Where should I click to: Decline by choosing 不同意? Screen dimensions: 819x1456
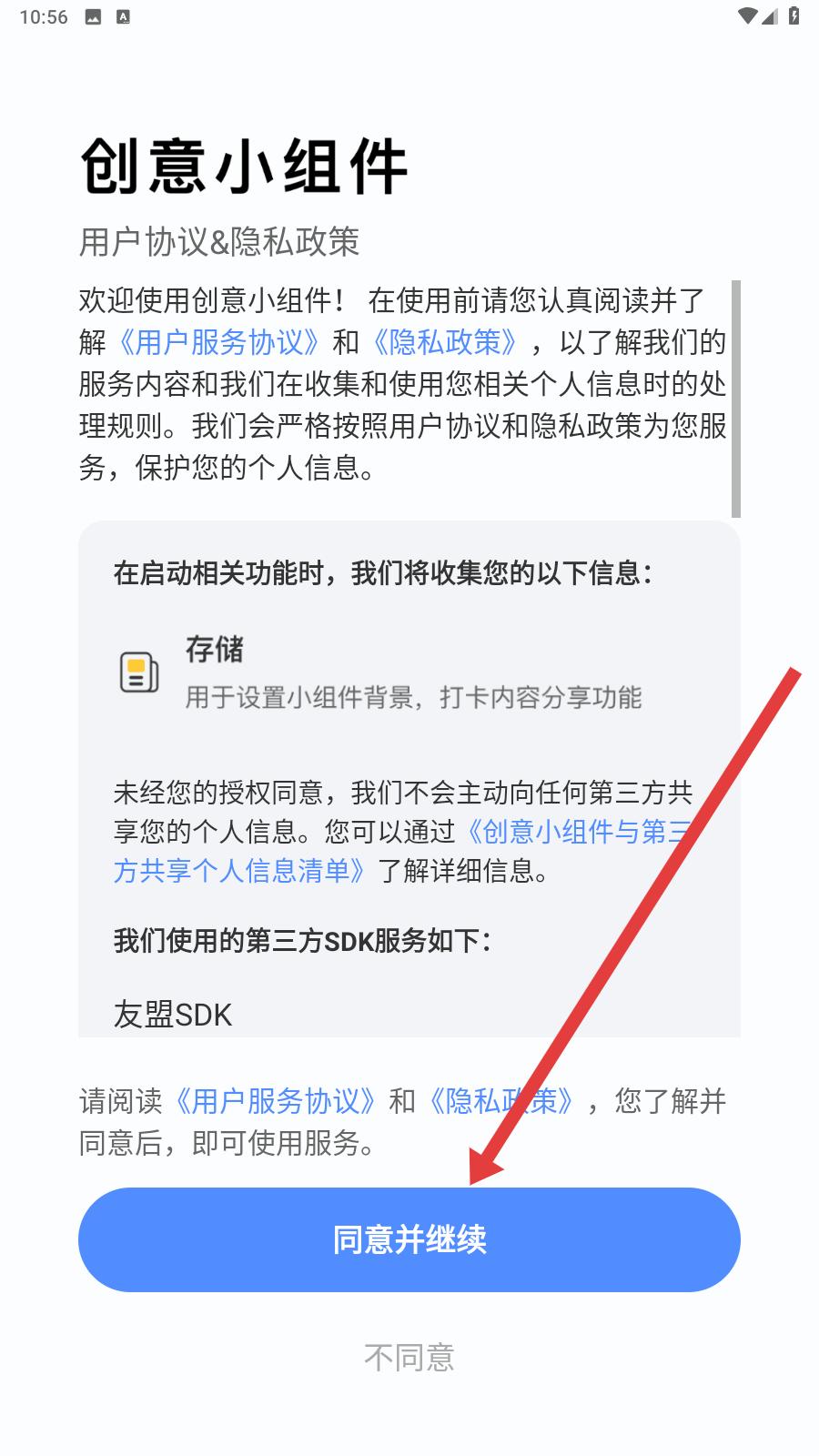(x=409, y=1357)
